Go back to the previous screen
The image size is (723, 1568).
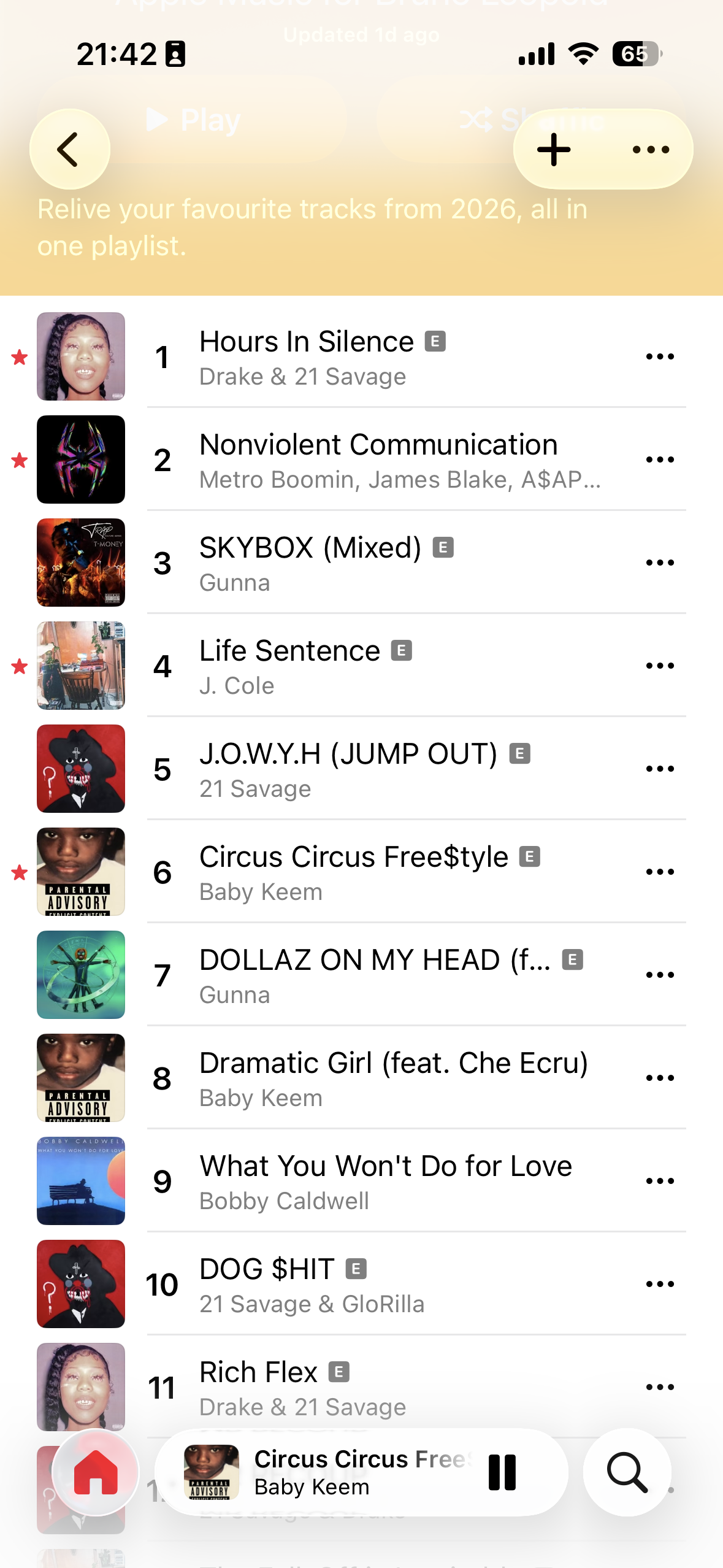pyautogui.click(x=69, y=149)
